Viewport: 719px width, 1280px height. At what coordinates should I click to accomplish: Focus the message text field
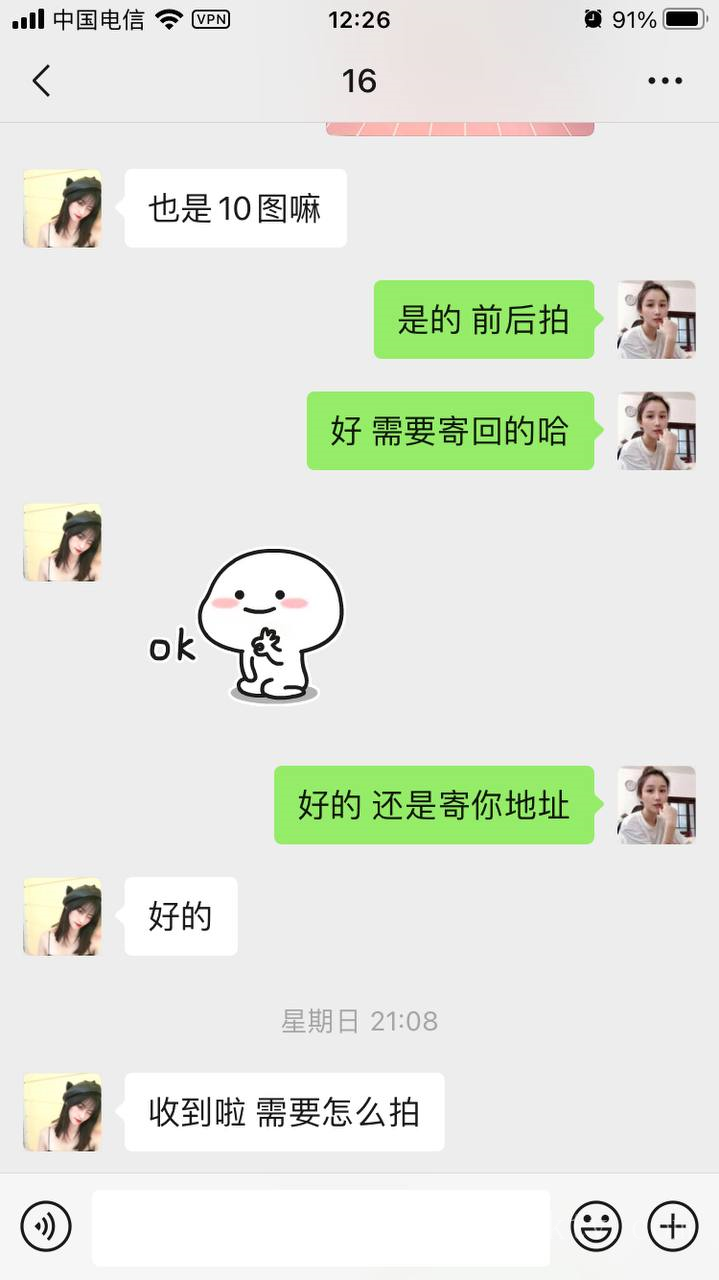click(x=320, y=1226)
